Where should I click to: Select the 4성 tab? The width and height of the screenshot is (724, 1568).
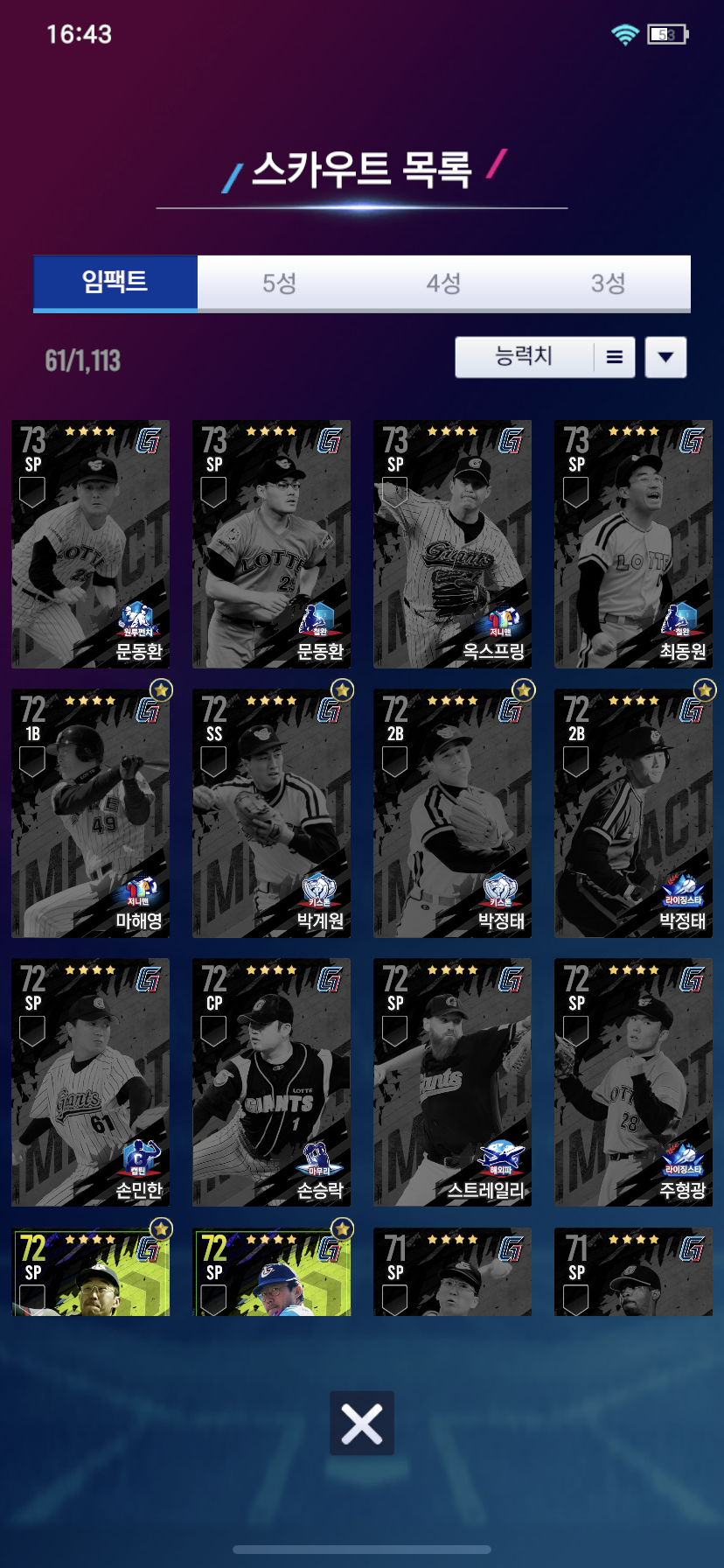pyautogui.click(x=443, y=283)
